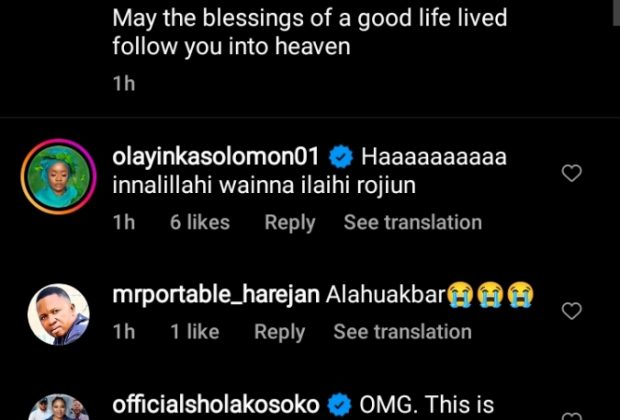Open mrportable_harejan's profile avatar
620x420 pixels.
click(x=57, y=314)
